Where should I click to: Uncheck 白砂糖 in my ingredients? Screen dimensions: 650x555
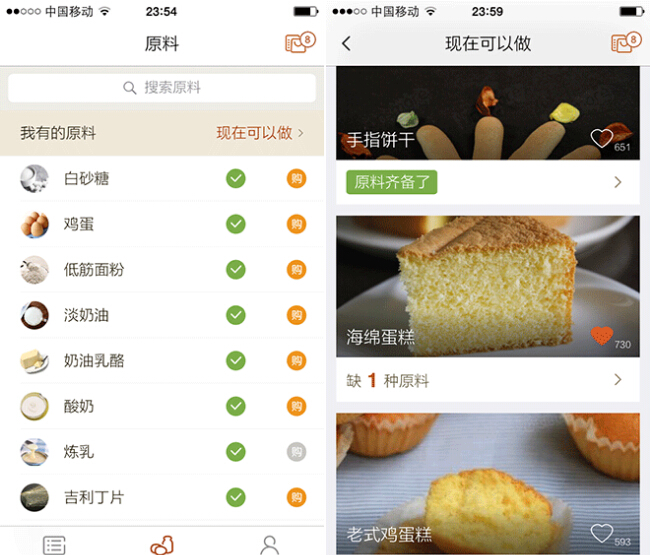(x=236, y=179)
